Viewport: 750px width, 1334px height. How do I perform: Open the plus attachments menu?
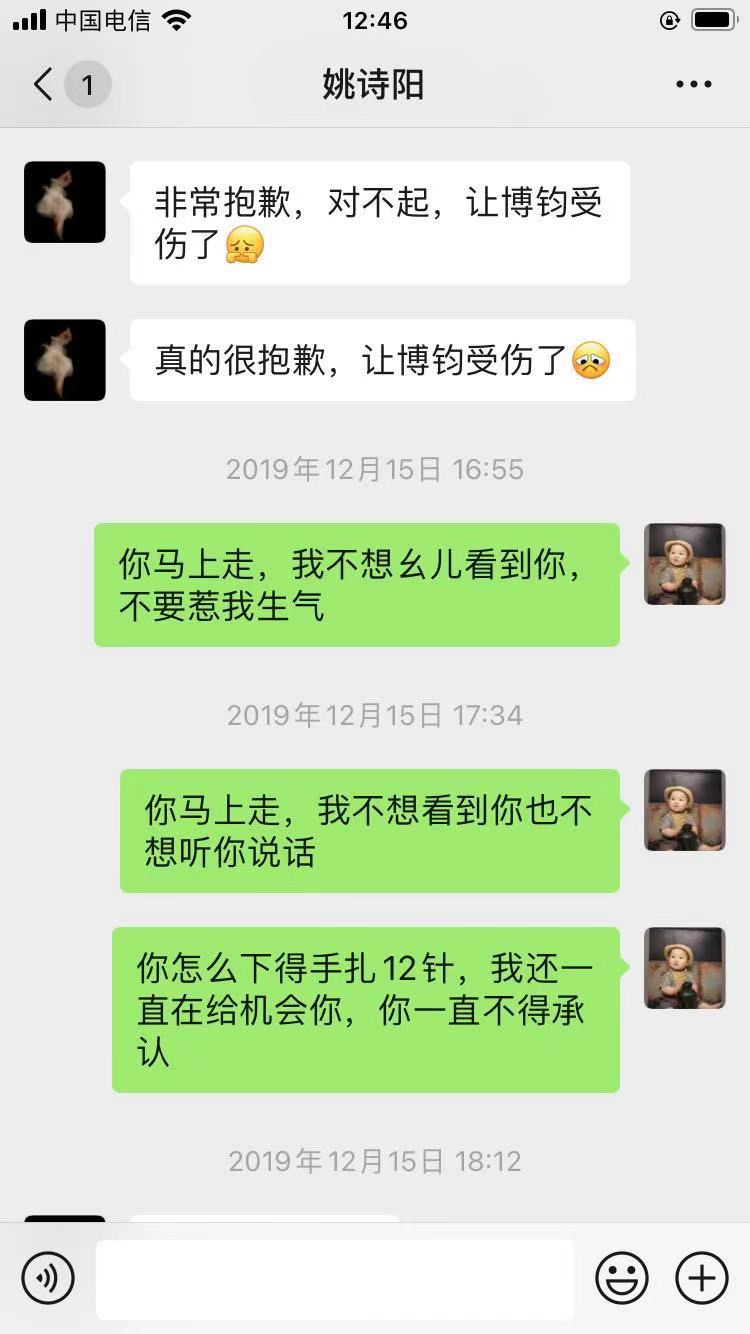tap(701, 1278)
